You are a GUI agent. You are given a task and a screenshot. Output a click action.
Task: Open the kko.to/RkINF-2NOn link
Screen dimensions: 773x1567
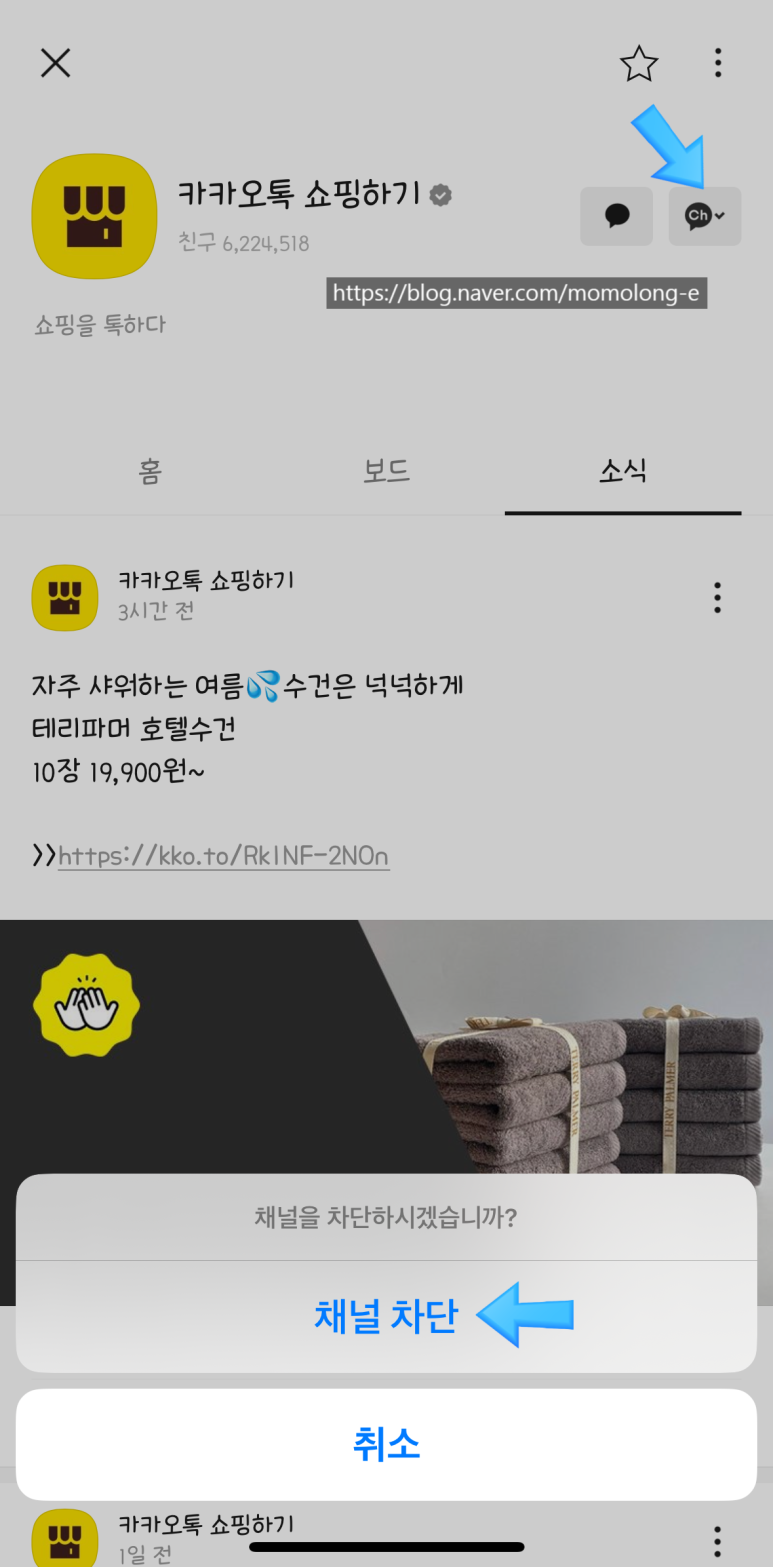[x=223, y=856]
